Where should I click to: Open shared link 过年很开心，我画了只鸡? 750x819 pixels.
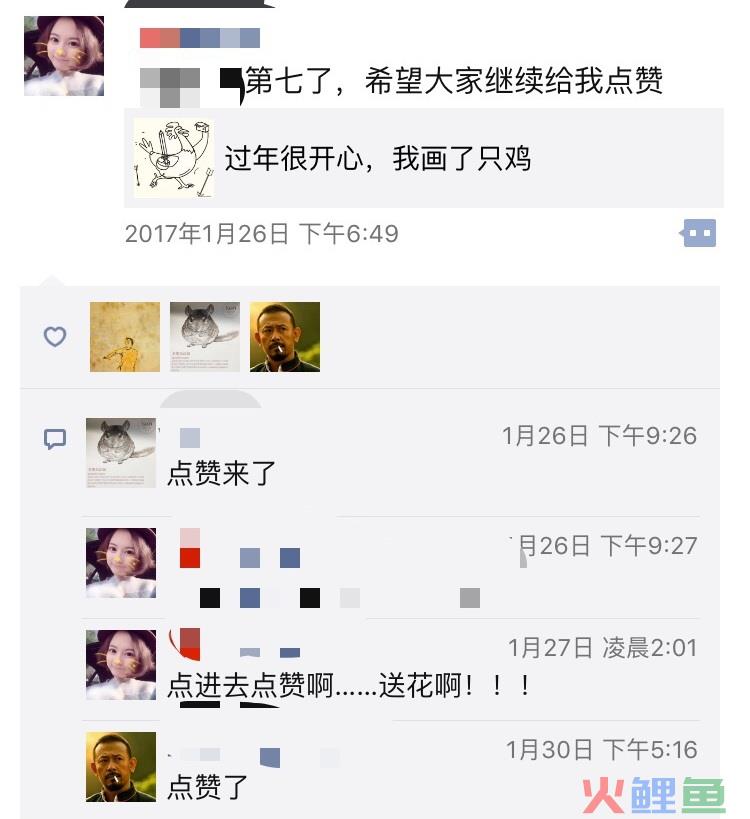[424, 158]
